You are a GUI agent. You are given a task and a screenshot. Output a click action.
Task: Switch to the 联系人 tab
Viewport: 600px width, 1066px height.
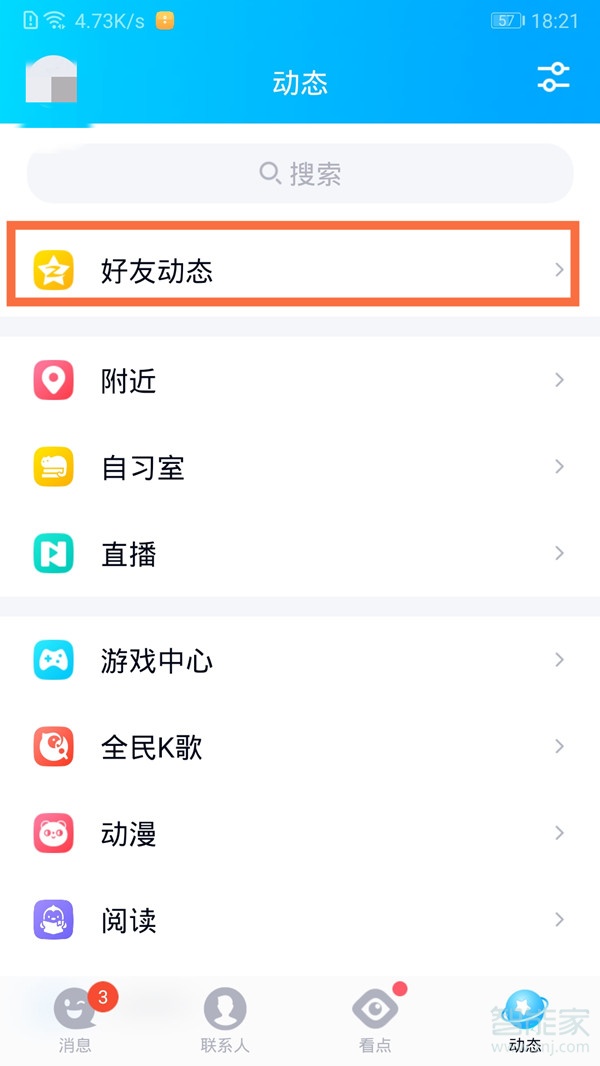(225, 1020)
